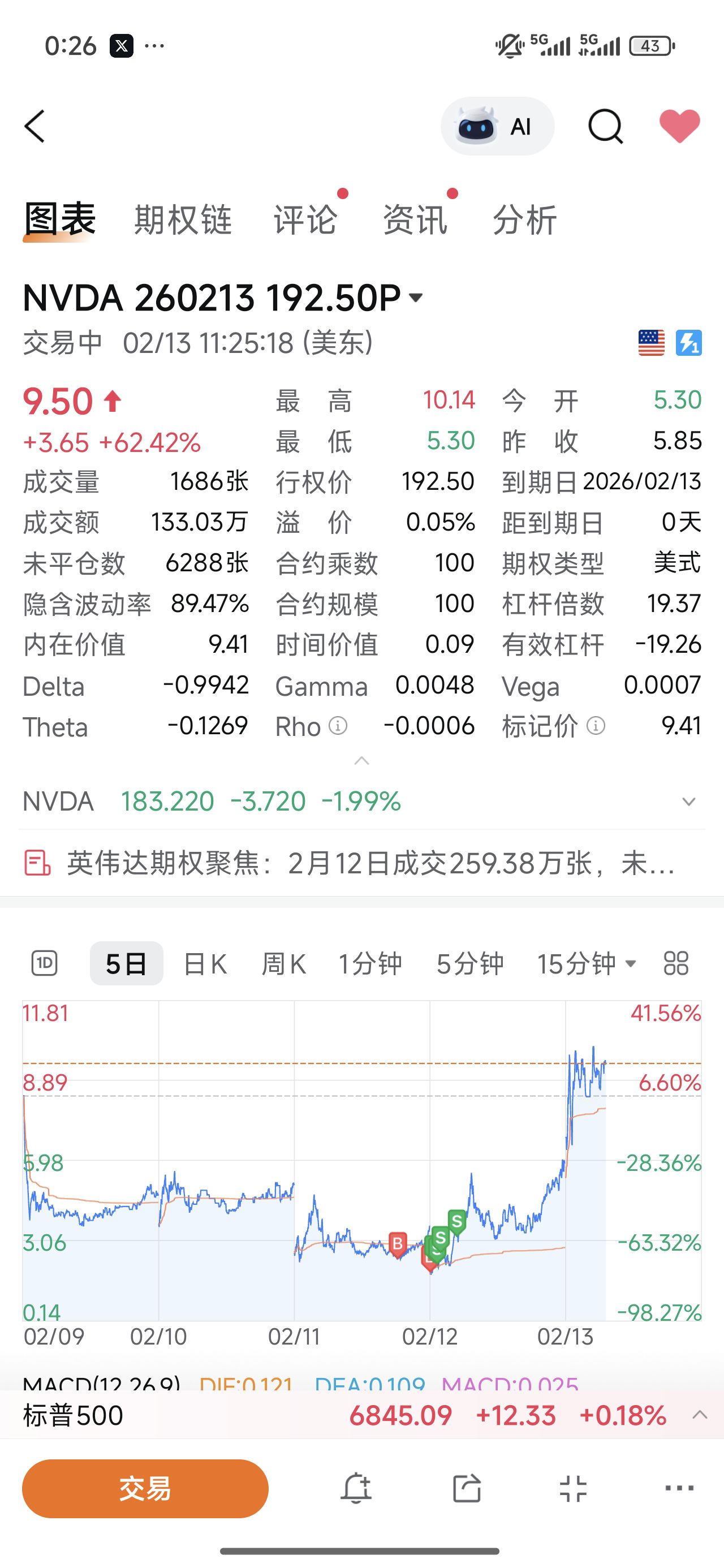Open the search magnifier icon
The image size is (724, 1568).
[605, 127]
